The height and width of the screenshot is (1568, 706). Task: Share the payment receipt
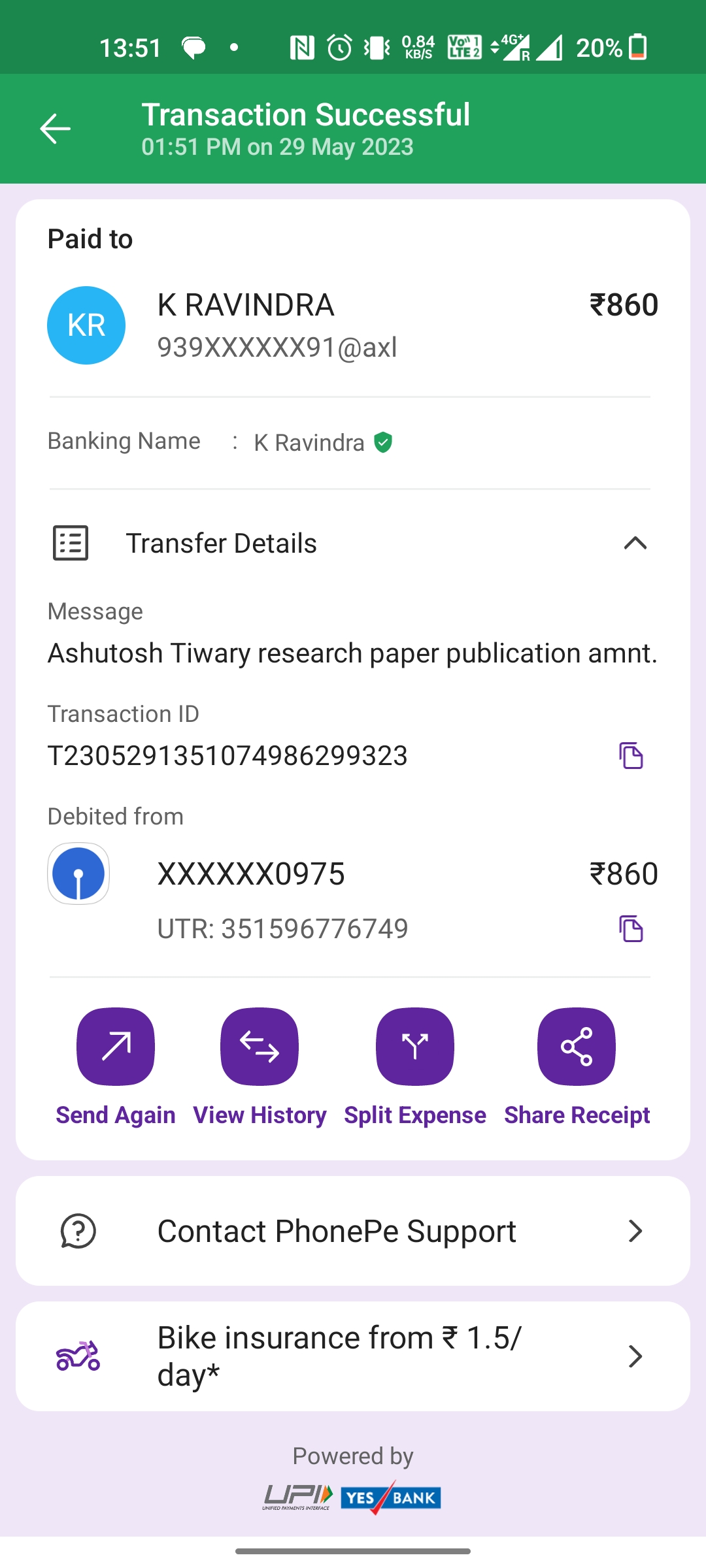(x=576, y=1047)
